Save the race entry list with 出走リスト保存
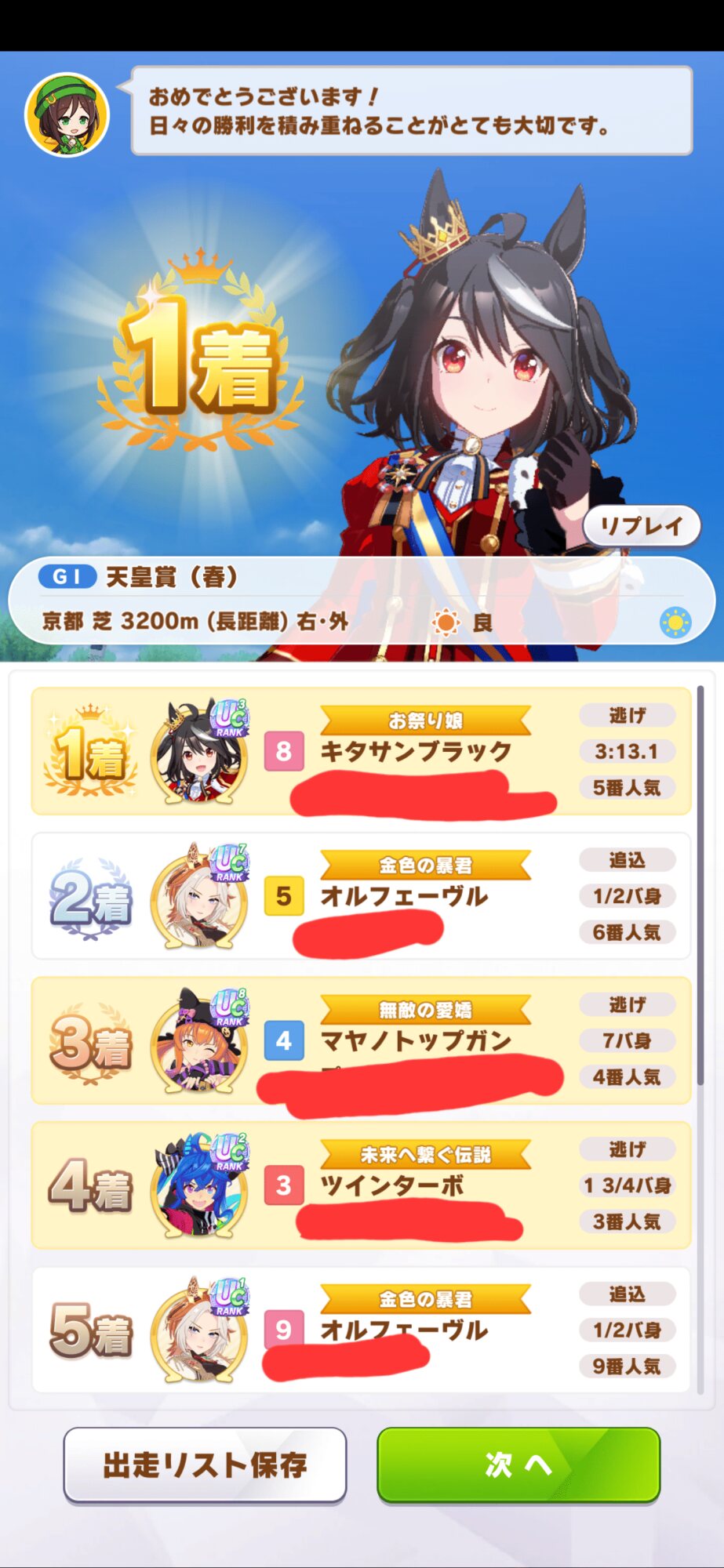The width and height of the screenshot is (724, 1568). [205, 1465]
